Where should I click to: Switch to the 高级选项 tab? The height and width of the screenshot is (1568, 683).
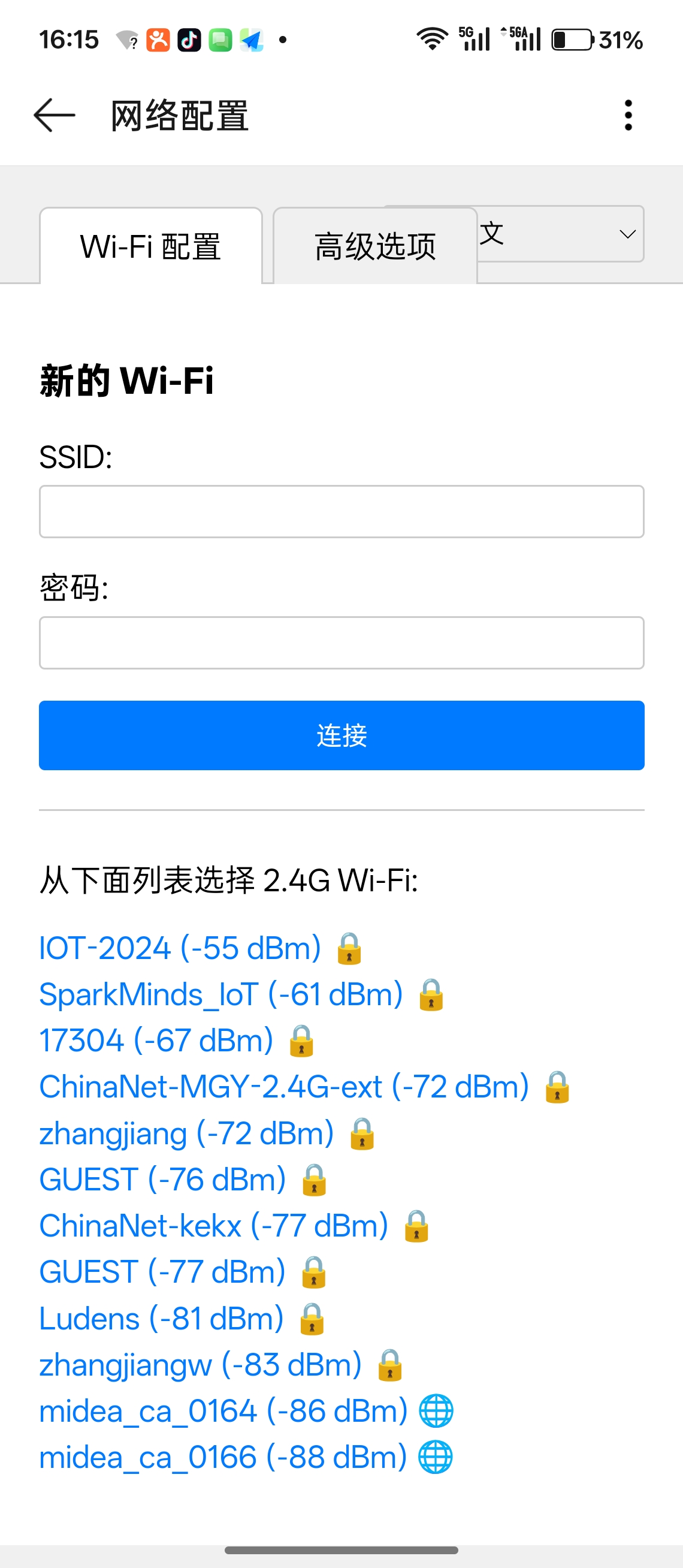(x=374, y=245)
